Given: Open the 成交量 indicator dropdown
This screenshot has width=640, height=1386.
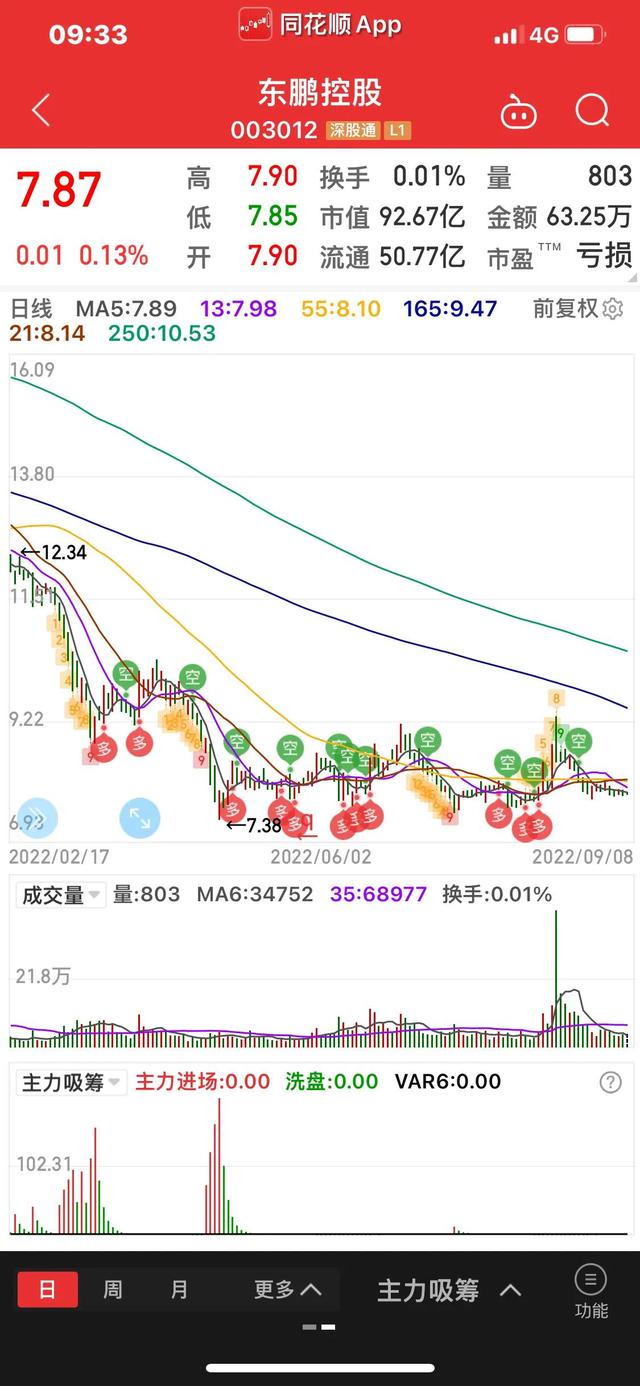Looking at the screenshot, I should [x=62, y=895].
